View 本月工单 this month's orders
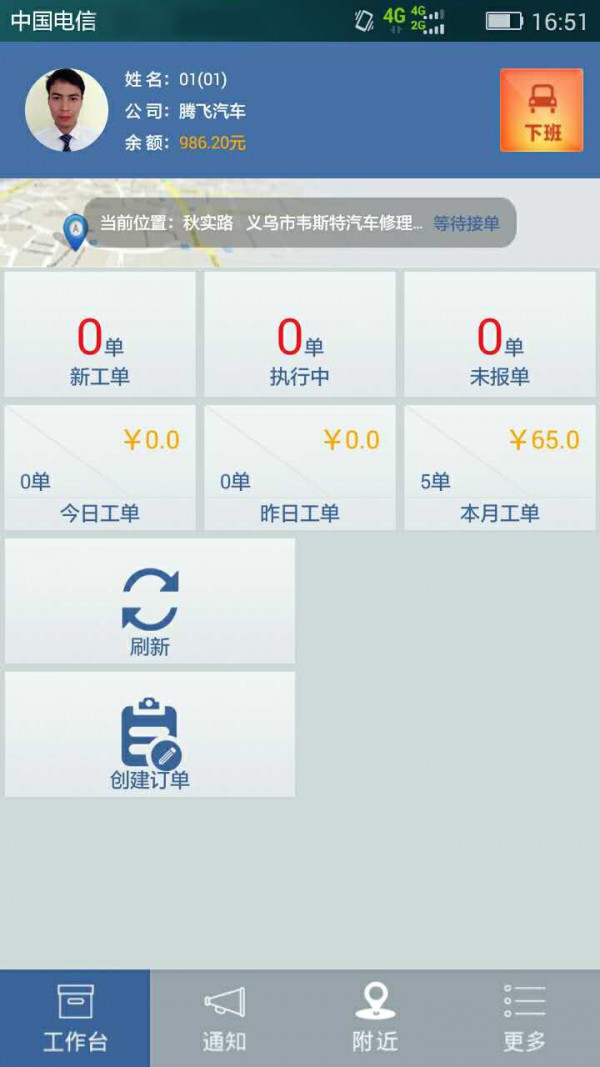 (x=500, y=468)
